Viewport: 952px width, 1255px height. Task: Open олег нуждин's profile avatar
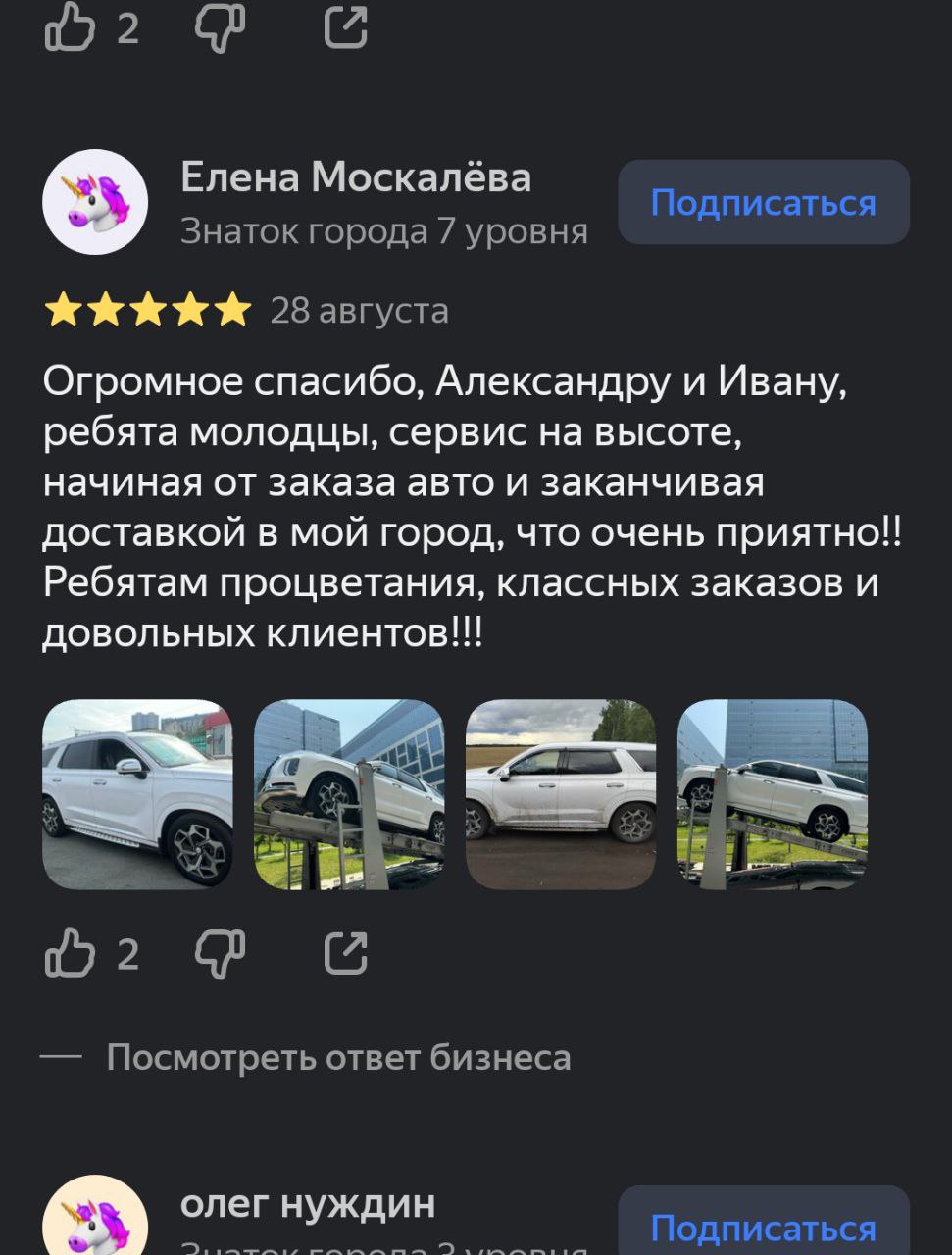(95, 1221)
